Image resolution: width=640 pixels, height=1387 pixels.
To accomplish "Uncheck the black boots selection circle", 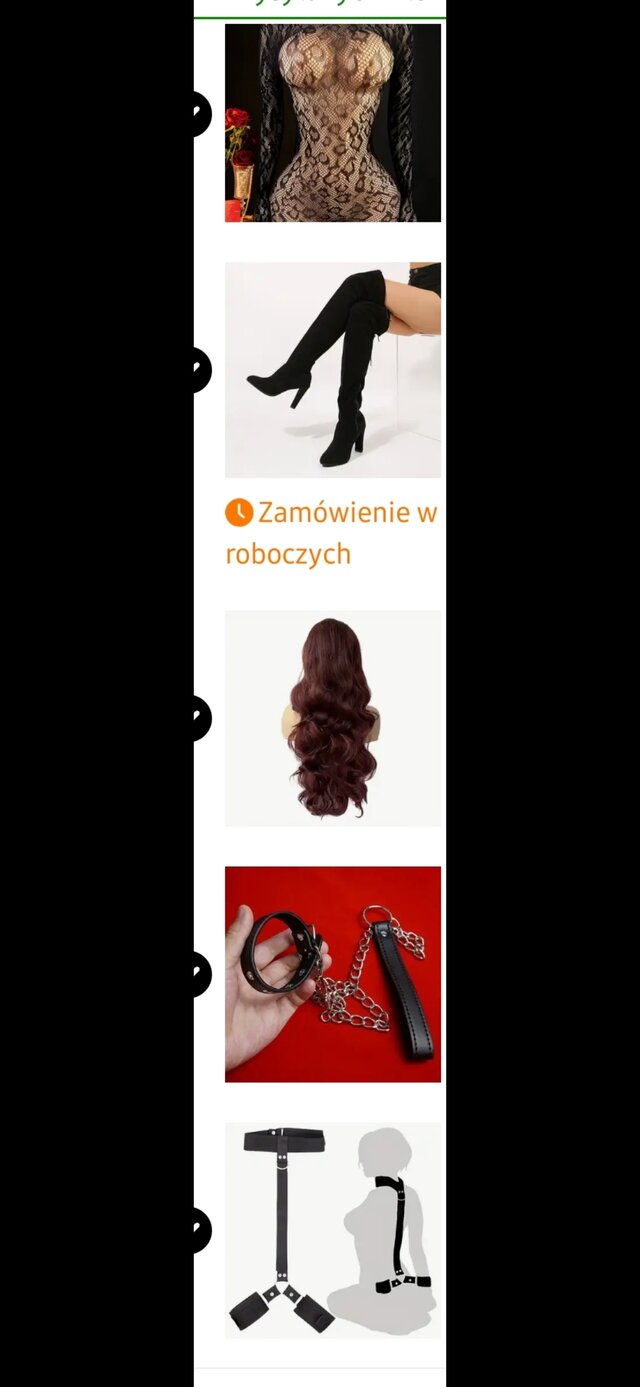I will click(200, 370).
